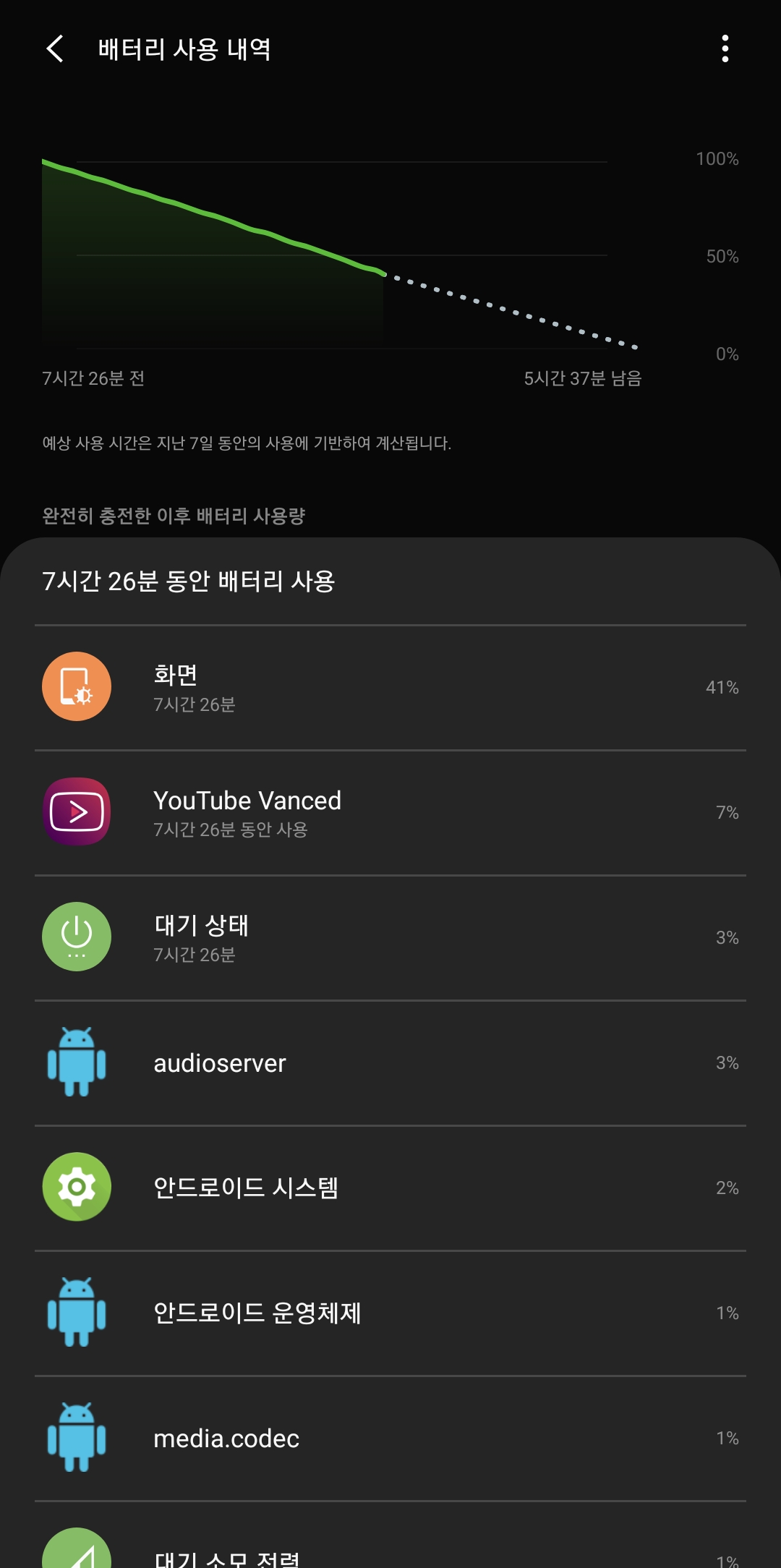Open 안드로이드 시스템 usage details
Image resolution: width=781 pixels, height=1568 pixels.
coord(390,1188)
